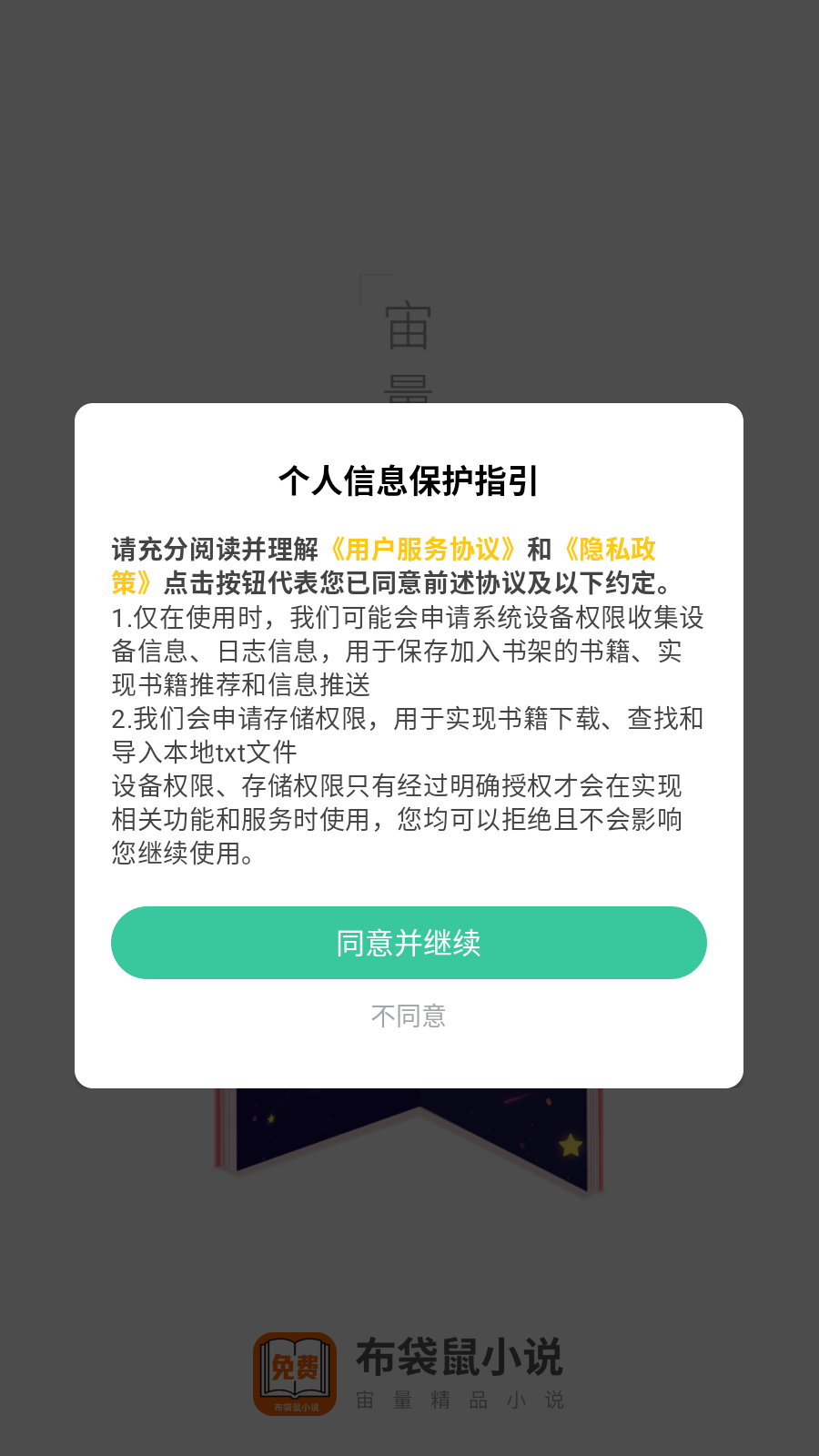Image resolution: width=819 pixels, height=1456 pixels.
Task: Tap the star on the book cover image
Action: tap(570, 1142)
